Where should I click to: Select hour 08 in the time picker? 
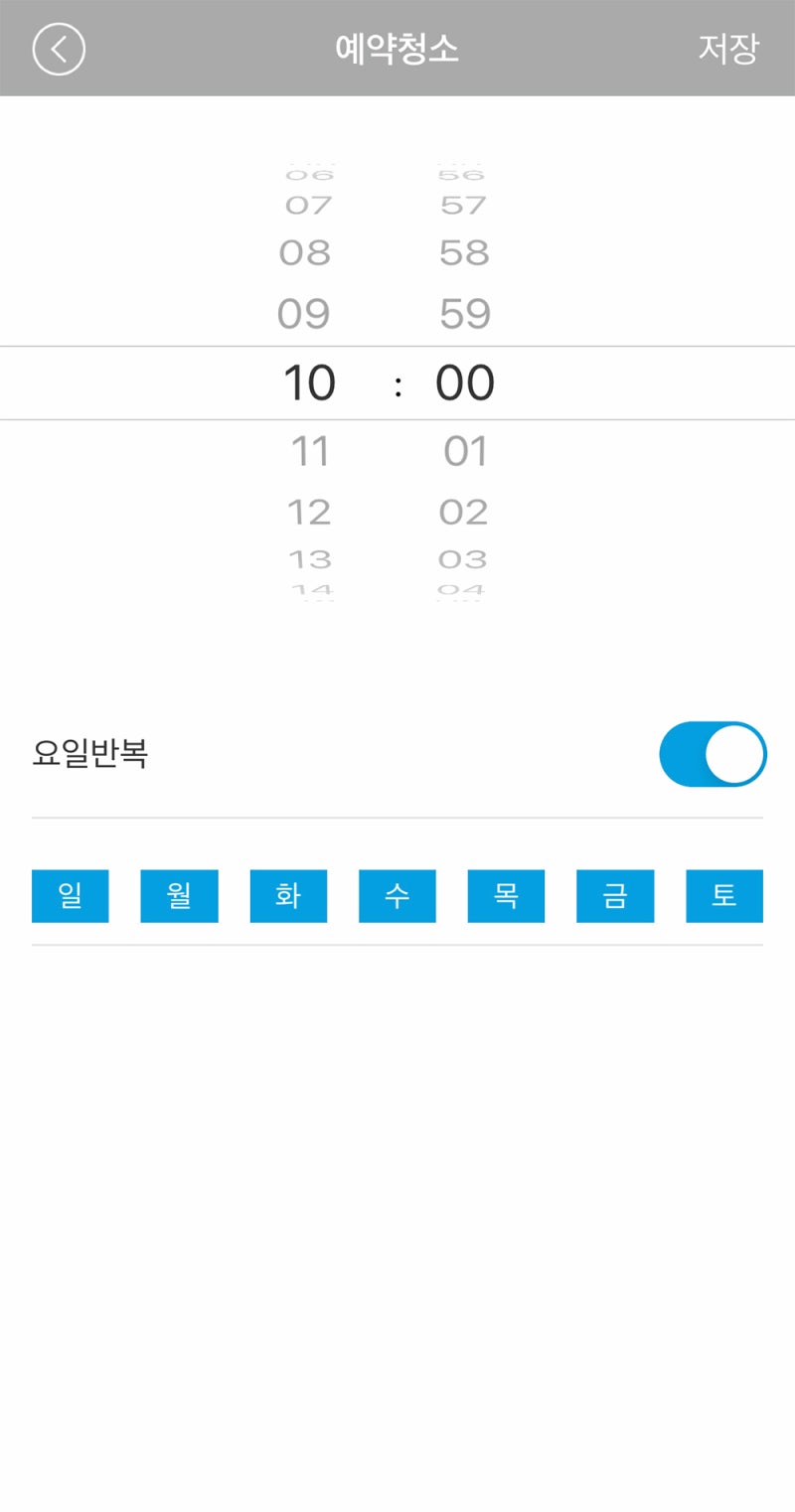pyautogui.click(x=309, y=251)
